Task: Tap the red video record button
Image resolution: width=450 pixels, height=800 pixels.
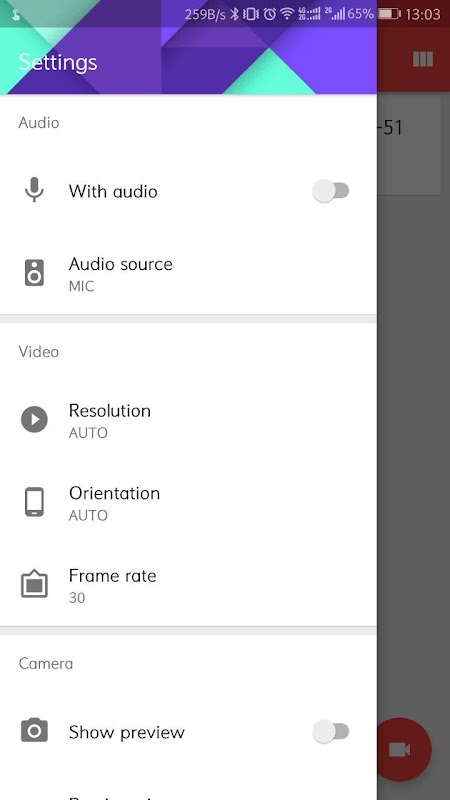Action: [x=401, y=749]
